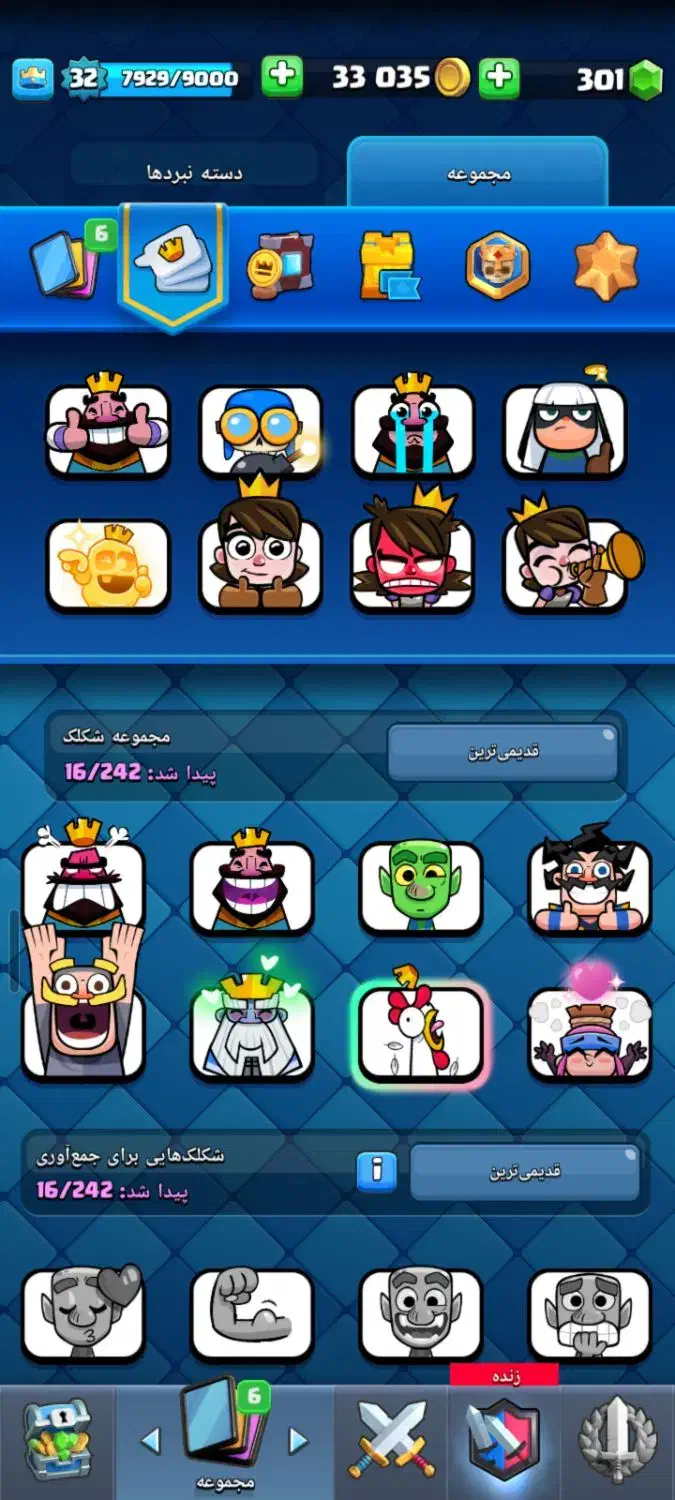Screen dimensions: 675x1500
Task: Switch to the دسته نبردها tab
Action: click(x=195, y=172)
